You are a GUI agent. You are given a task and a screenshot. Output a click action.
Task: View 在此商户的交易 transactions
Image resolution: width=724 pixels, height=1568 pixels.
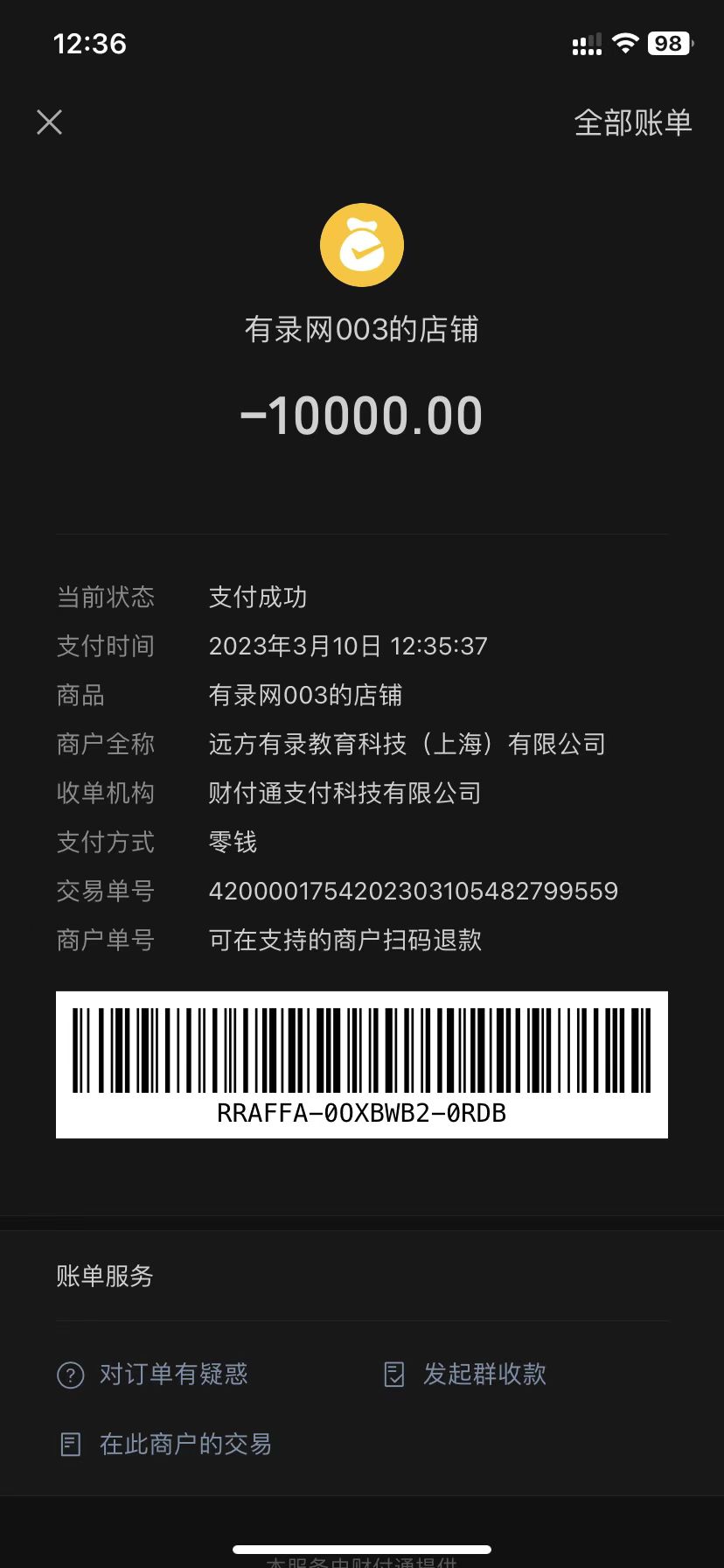(166, 1444)
